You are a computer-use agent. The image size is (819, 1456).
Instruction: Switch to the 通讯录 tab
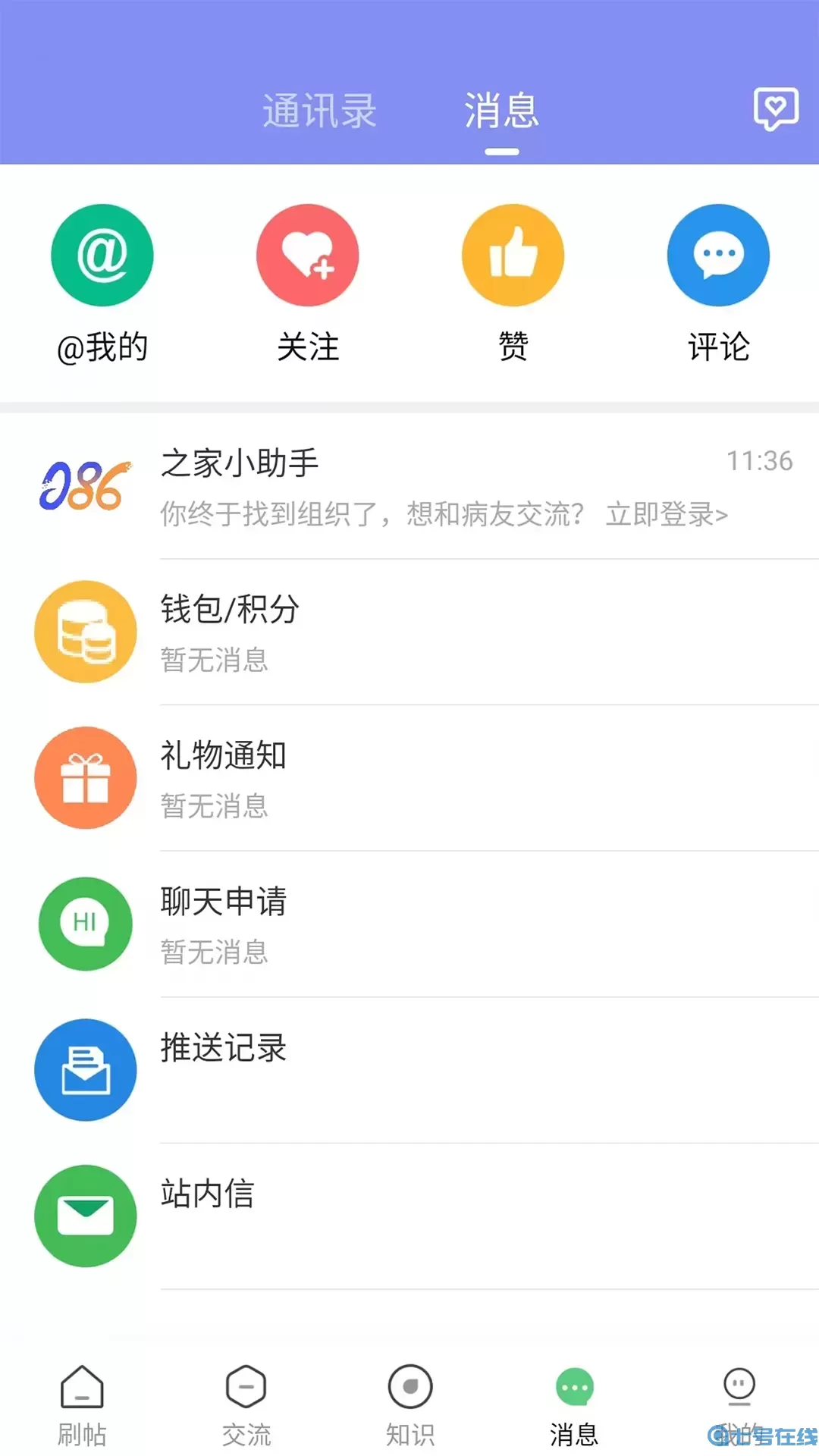click(x=318, y=110)
